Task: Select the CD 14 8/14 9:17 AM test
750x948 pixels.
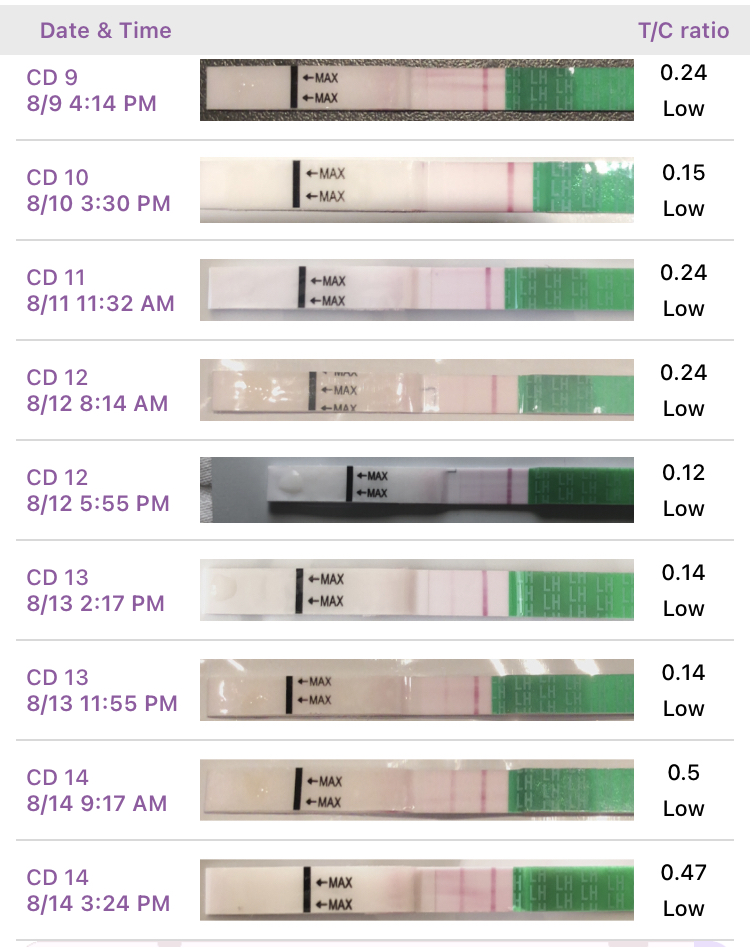Action: (375, 790)
